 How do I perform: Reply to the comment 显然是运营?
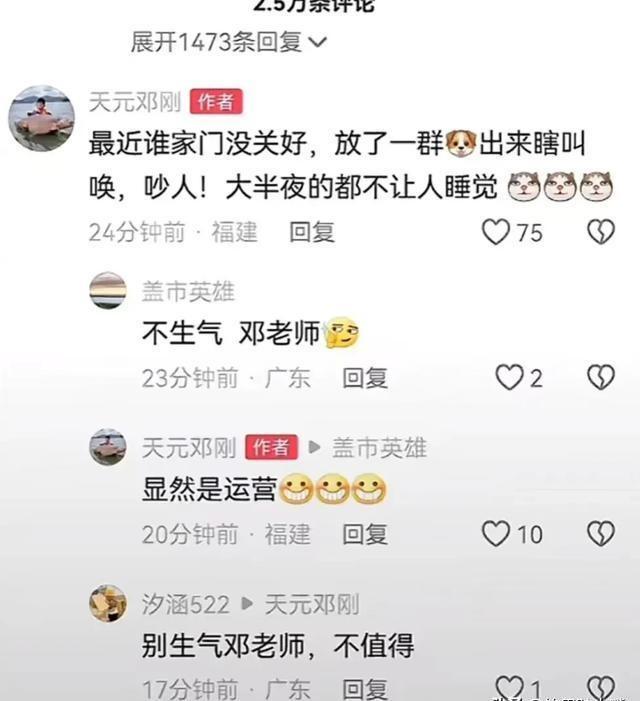365,534
